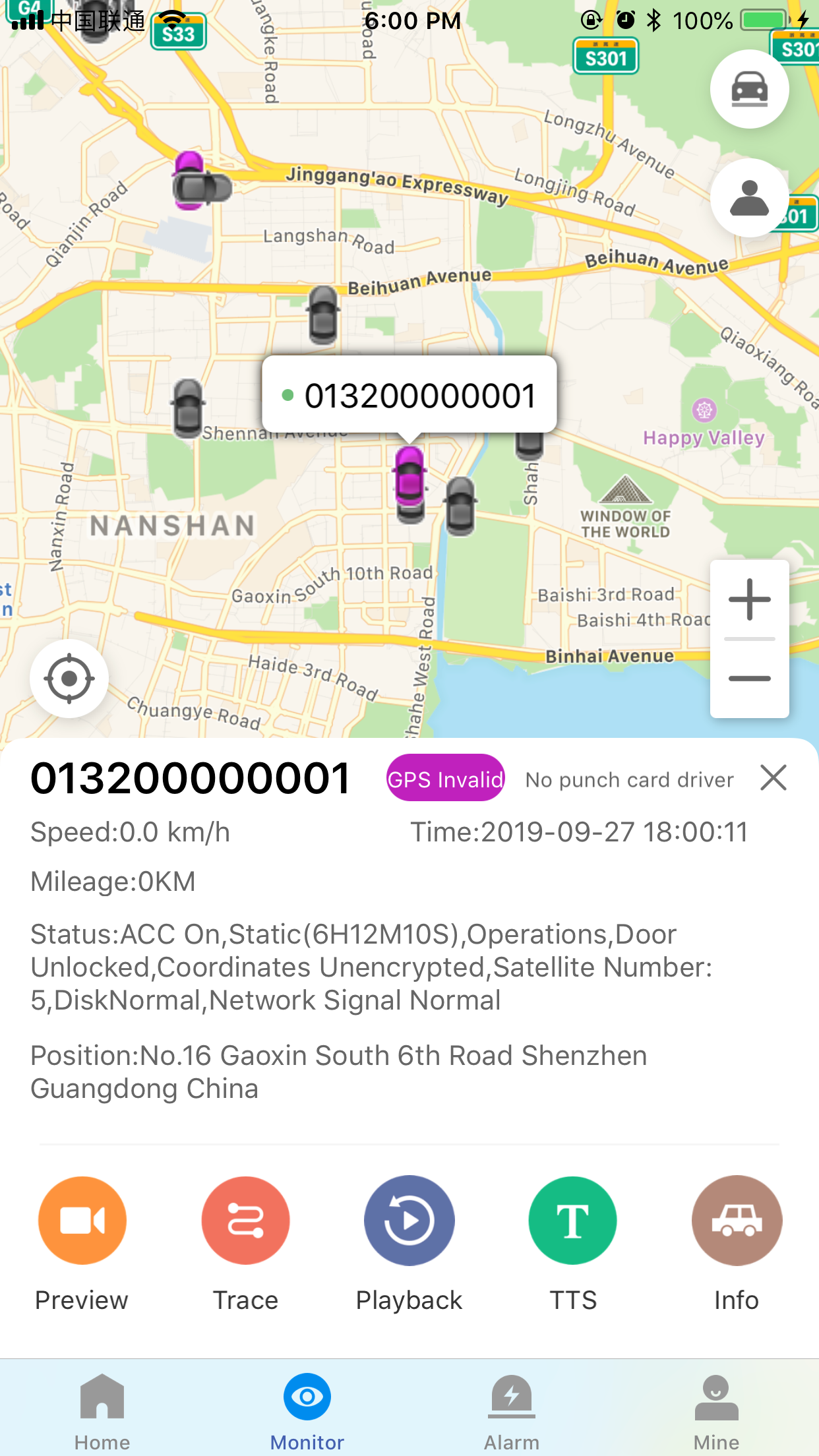
Task: Open the vehicle list from map
Action: point(749,89)
